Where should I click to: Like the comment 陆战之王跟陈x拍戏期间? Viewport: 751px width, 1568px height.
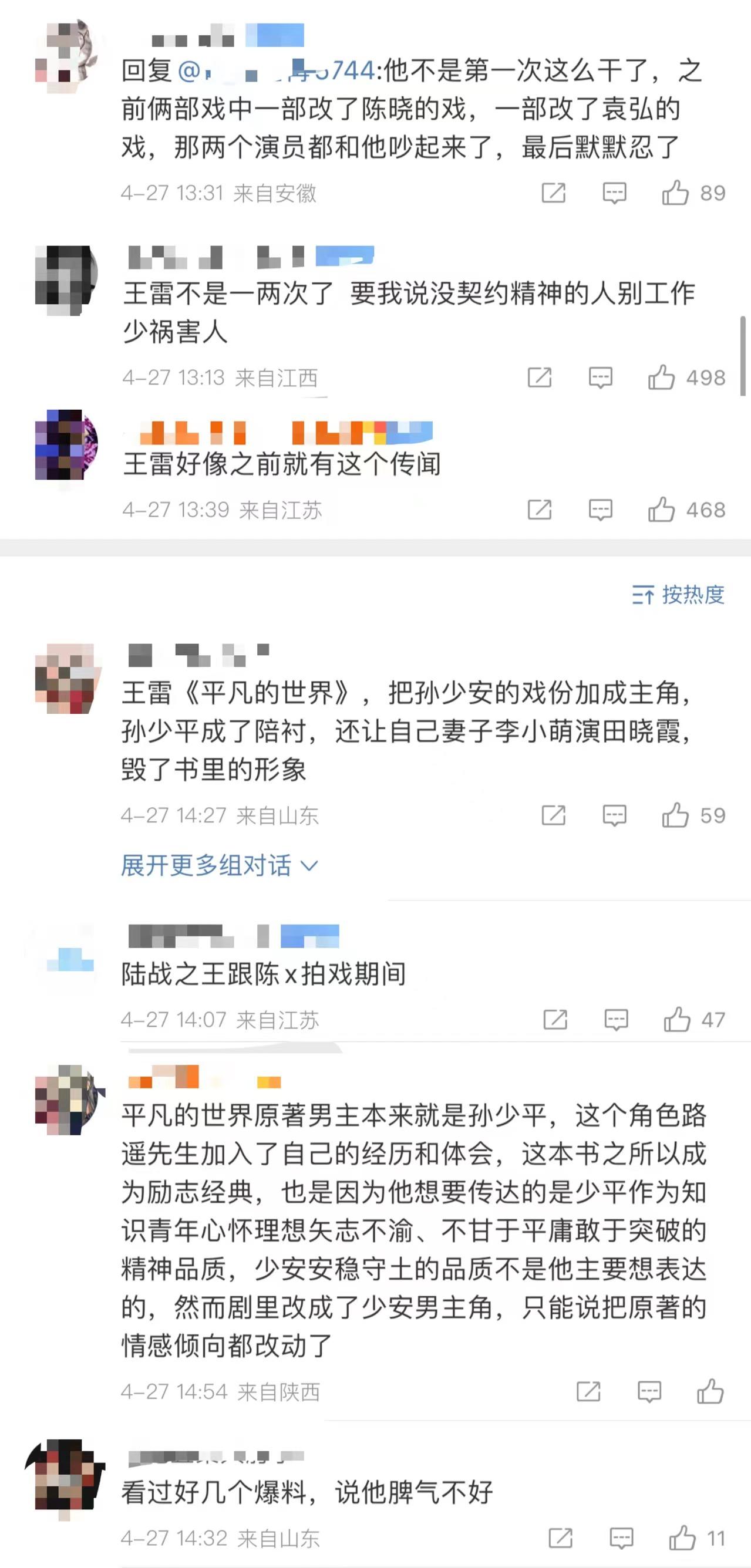[x=677, y=1019]
